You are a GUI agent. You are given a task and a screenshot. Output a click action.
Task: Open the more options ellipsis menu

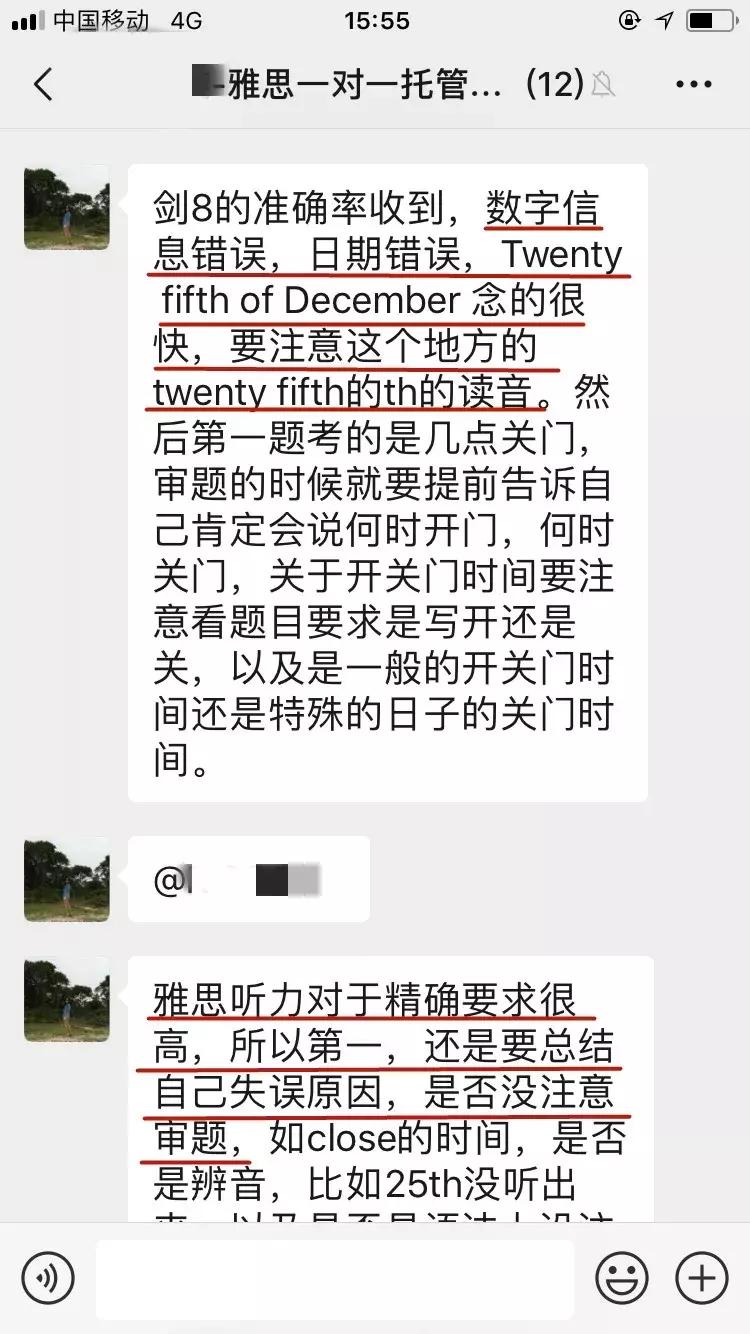692,84
